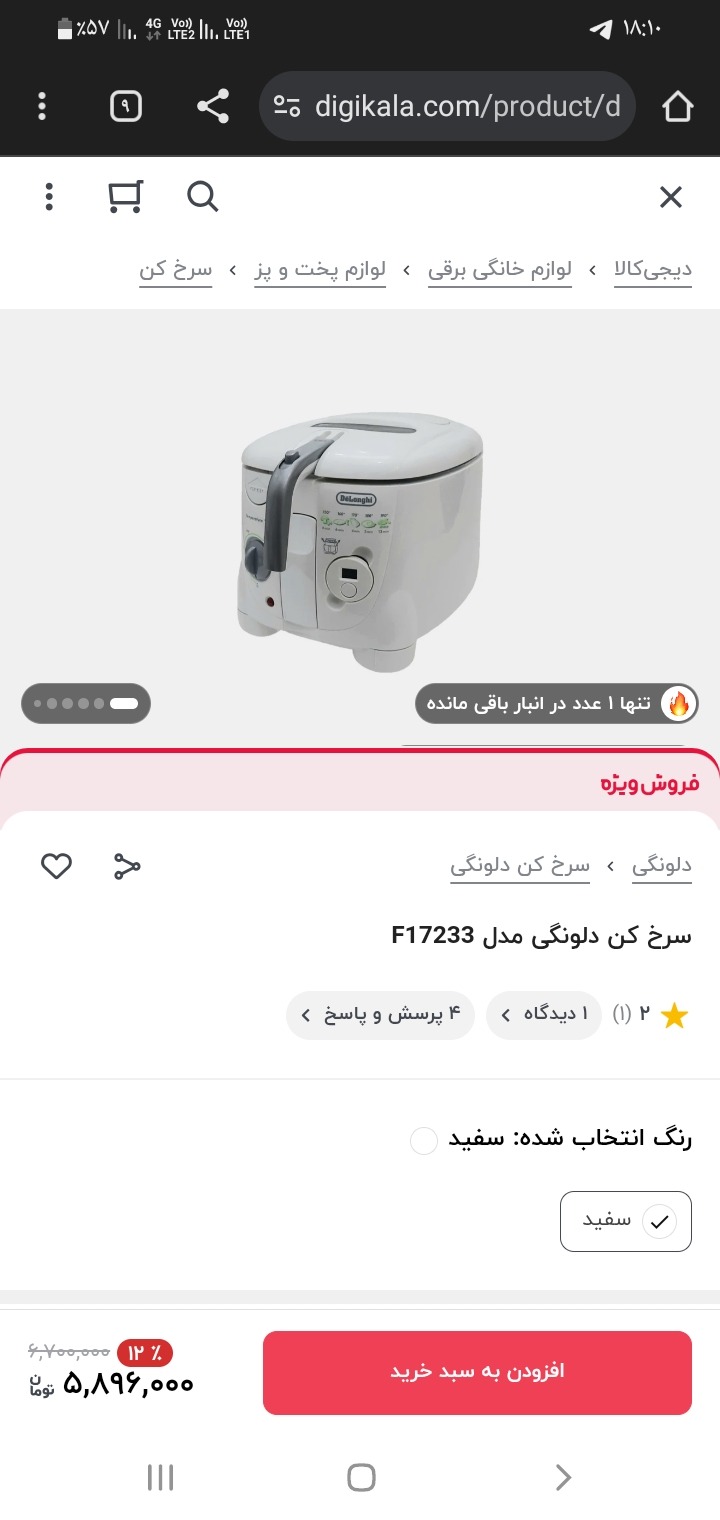Share the page from the browser toolbar
This screenshot has width=720, height=1520.
pos(212,106)
